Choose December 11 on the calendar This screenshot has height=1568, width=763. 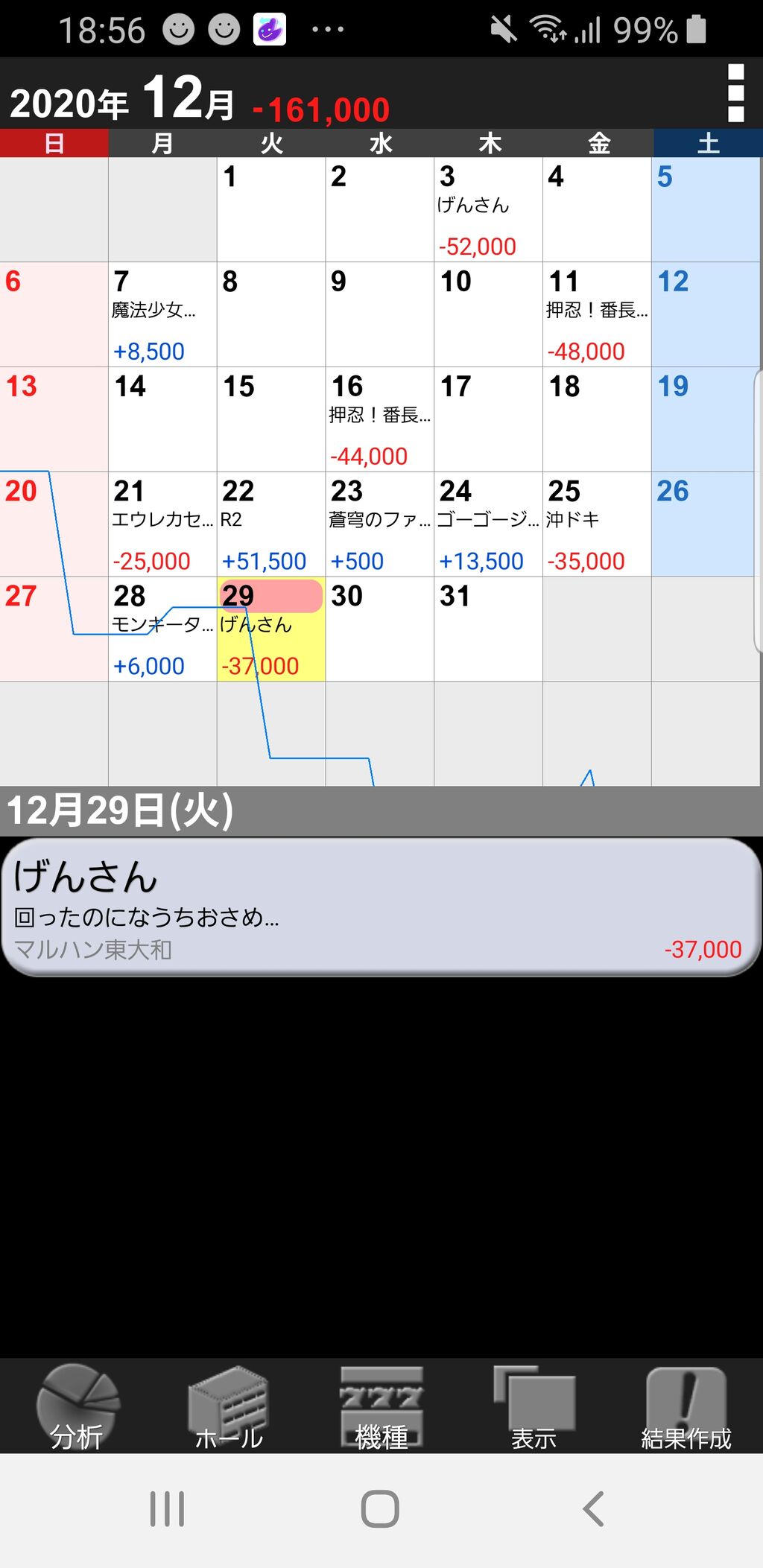pos(597,314)
